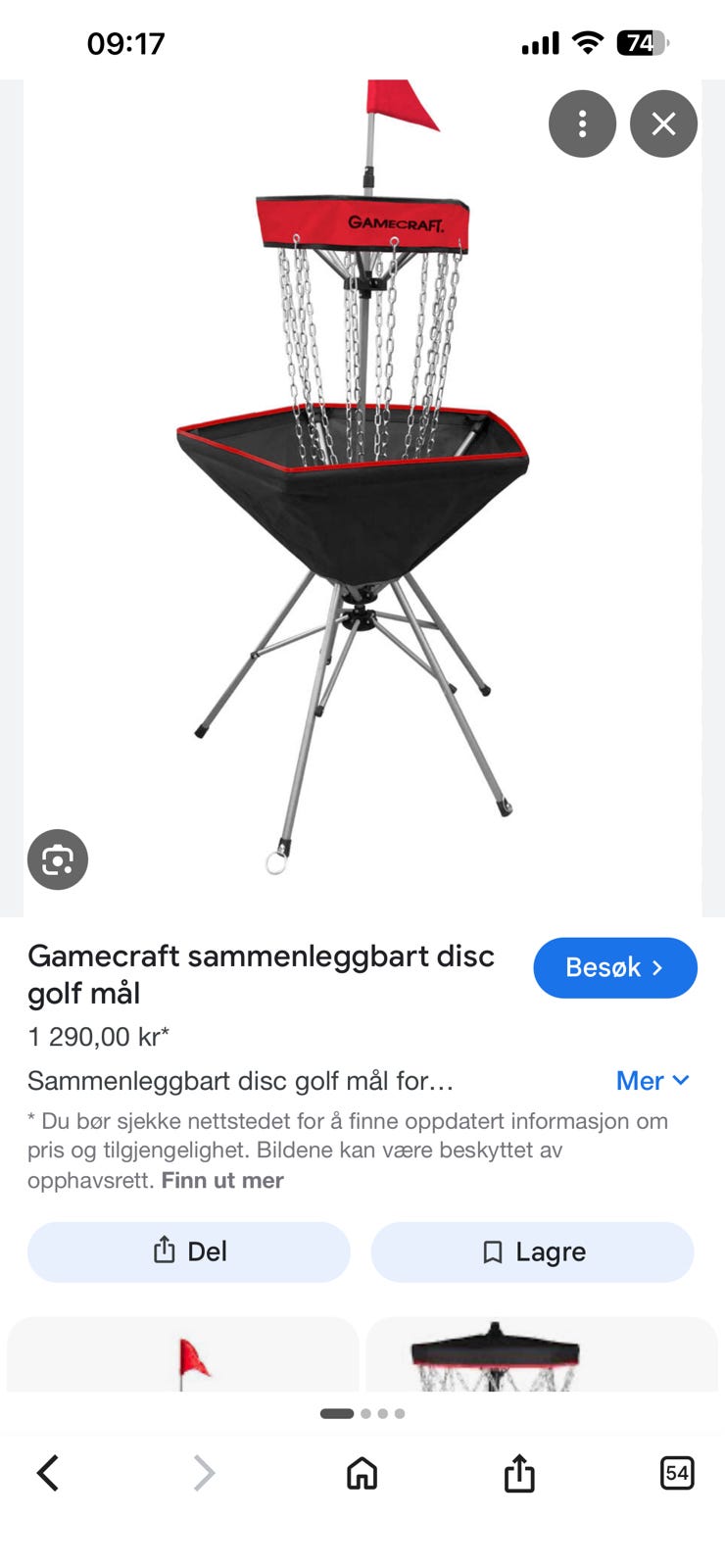Close the image viewer
The width and height of the screenshot is (725, 1568).
tap(663, 123)
